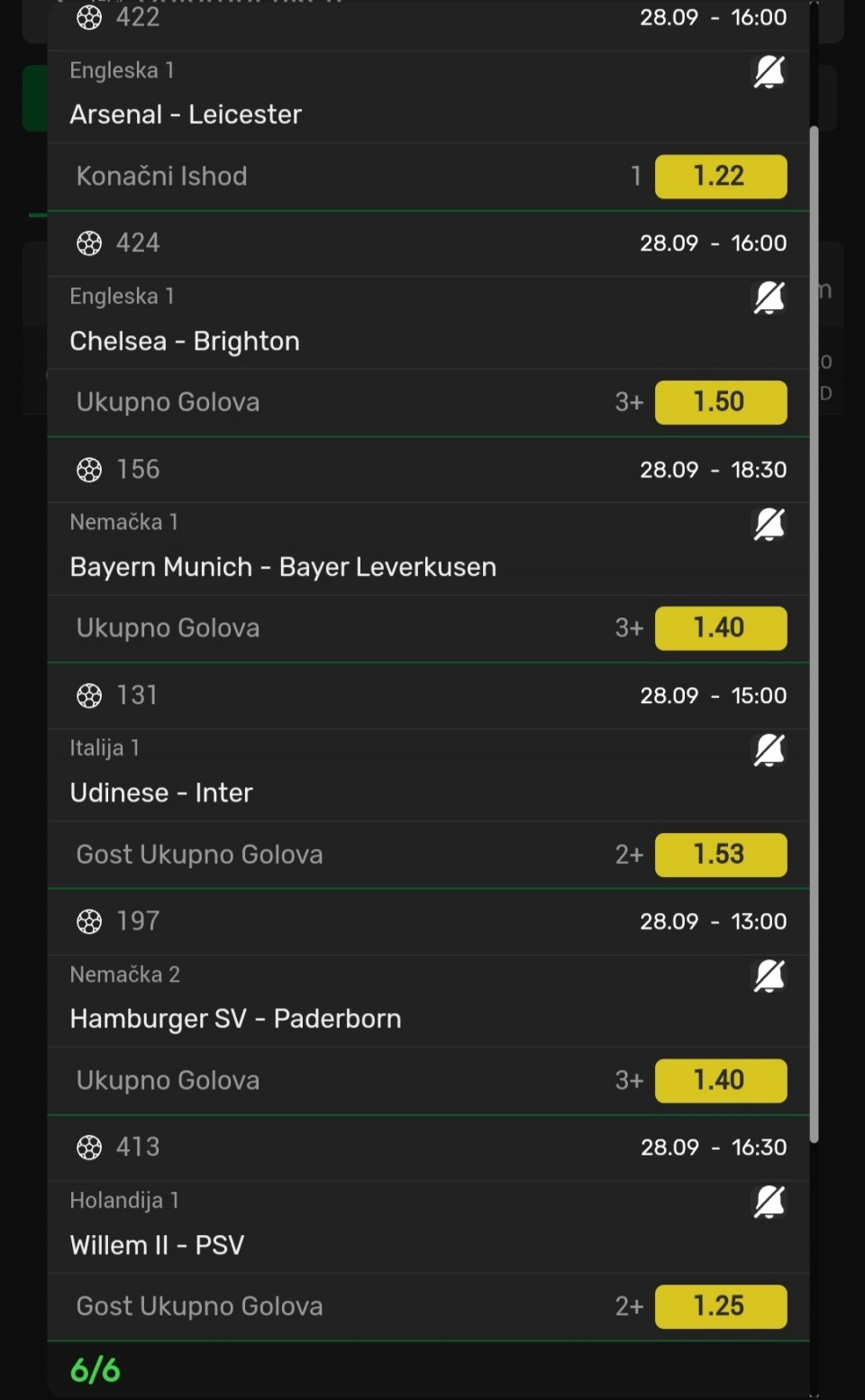The height and width of the screenshot is (1400, 865).
Task: Open the Udinese - Inter match
Action: tap(161, 793)
